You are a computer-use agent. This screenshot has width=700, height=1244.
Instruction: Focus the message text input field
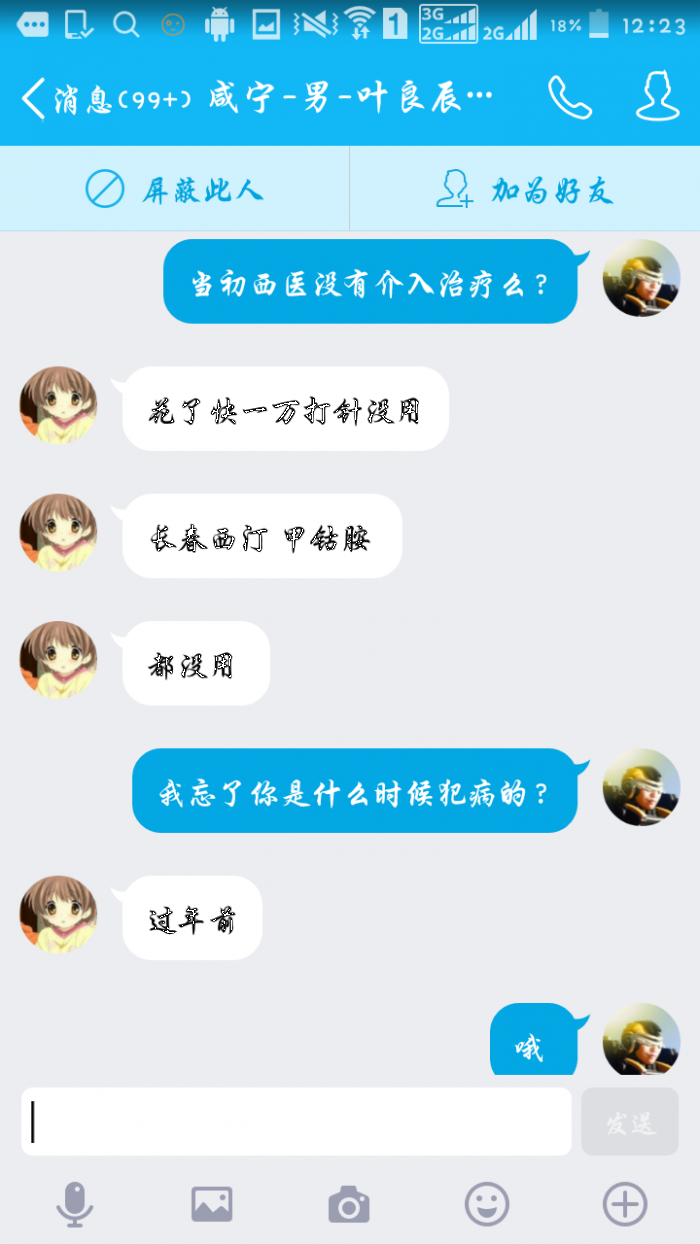coord(296,1122)
